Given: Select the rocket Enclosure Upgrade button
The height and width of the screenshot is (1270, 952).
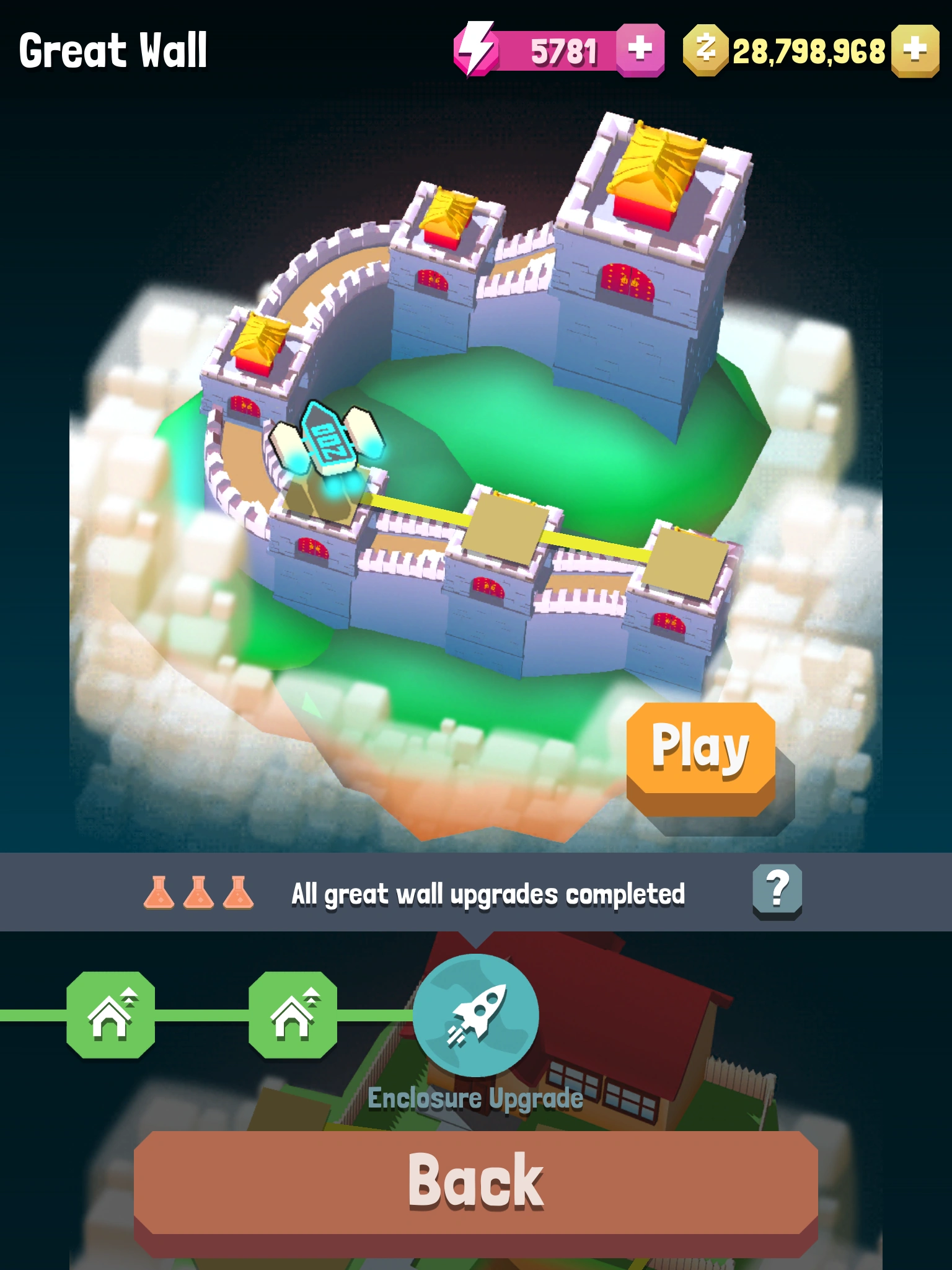Looking at the screenshot, I should coord(475,1016).
